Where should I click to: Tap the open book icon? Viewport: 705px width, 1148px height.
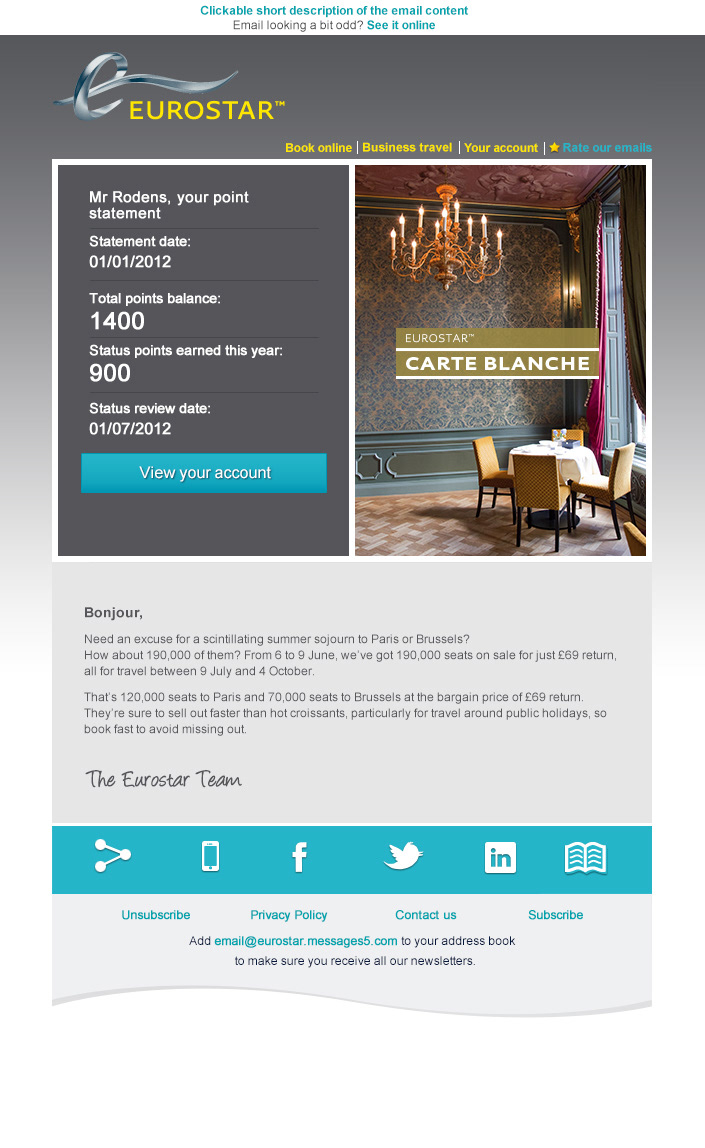tap(586, 857)
